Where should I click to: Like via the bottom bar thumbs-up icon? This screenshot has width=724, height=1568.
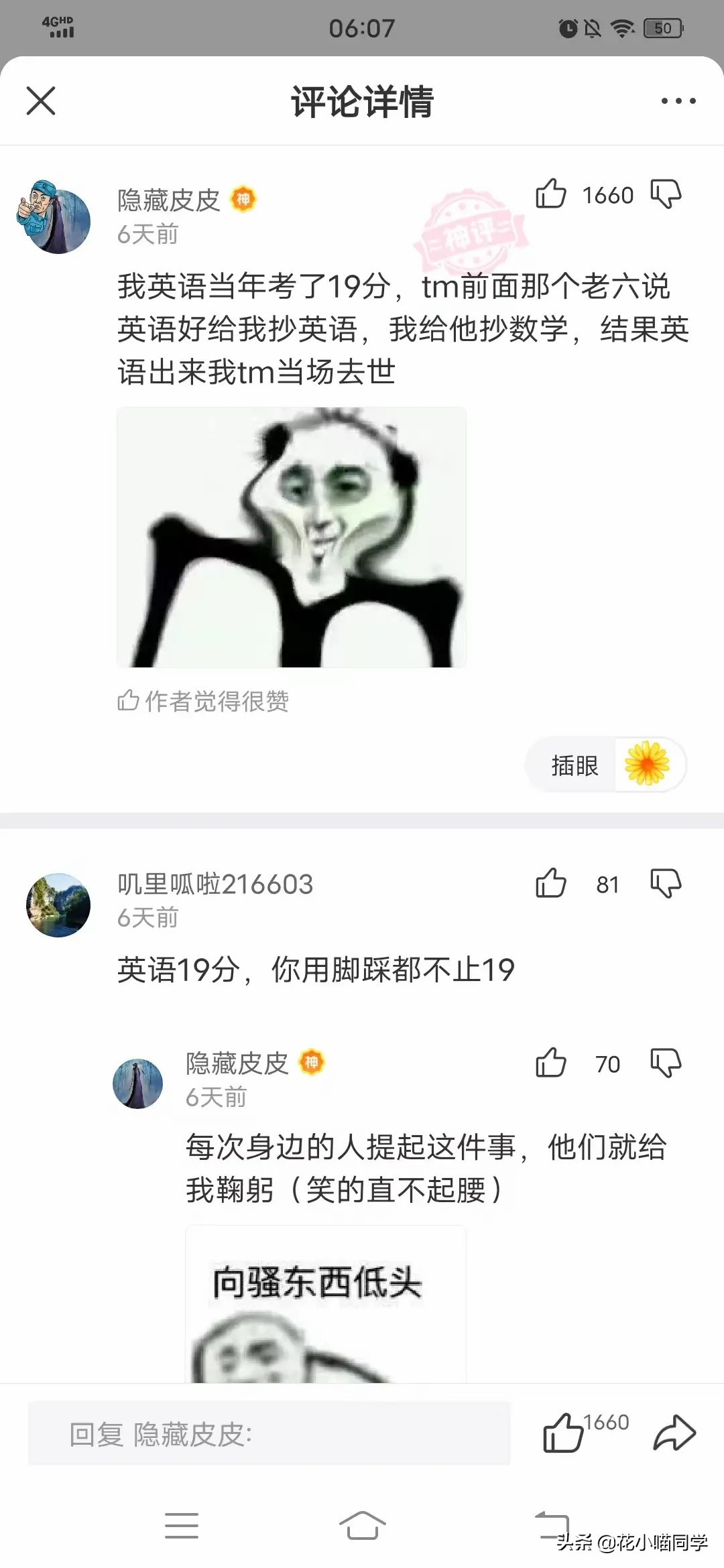[x=563, y=1432]
